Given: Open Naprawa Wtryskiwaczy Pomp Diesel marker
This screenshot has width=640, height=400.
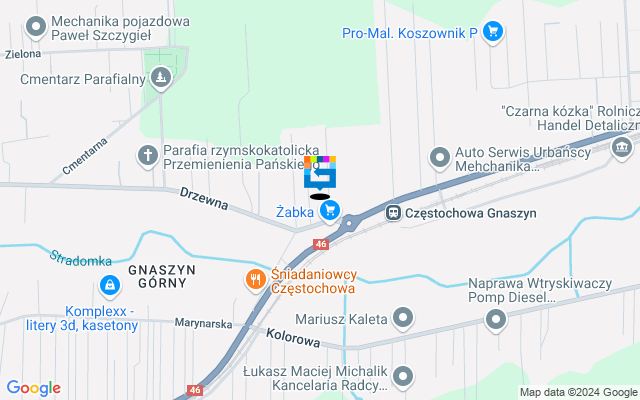Looking at the screenshot, I should (497, 319).
